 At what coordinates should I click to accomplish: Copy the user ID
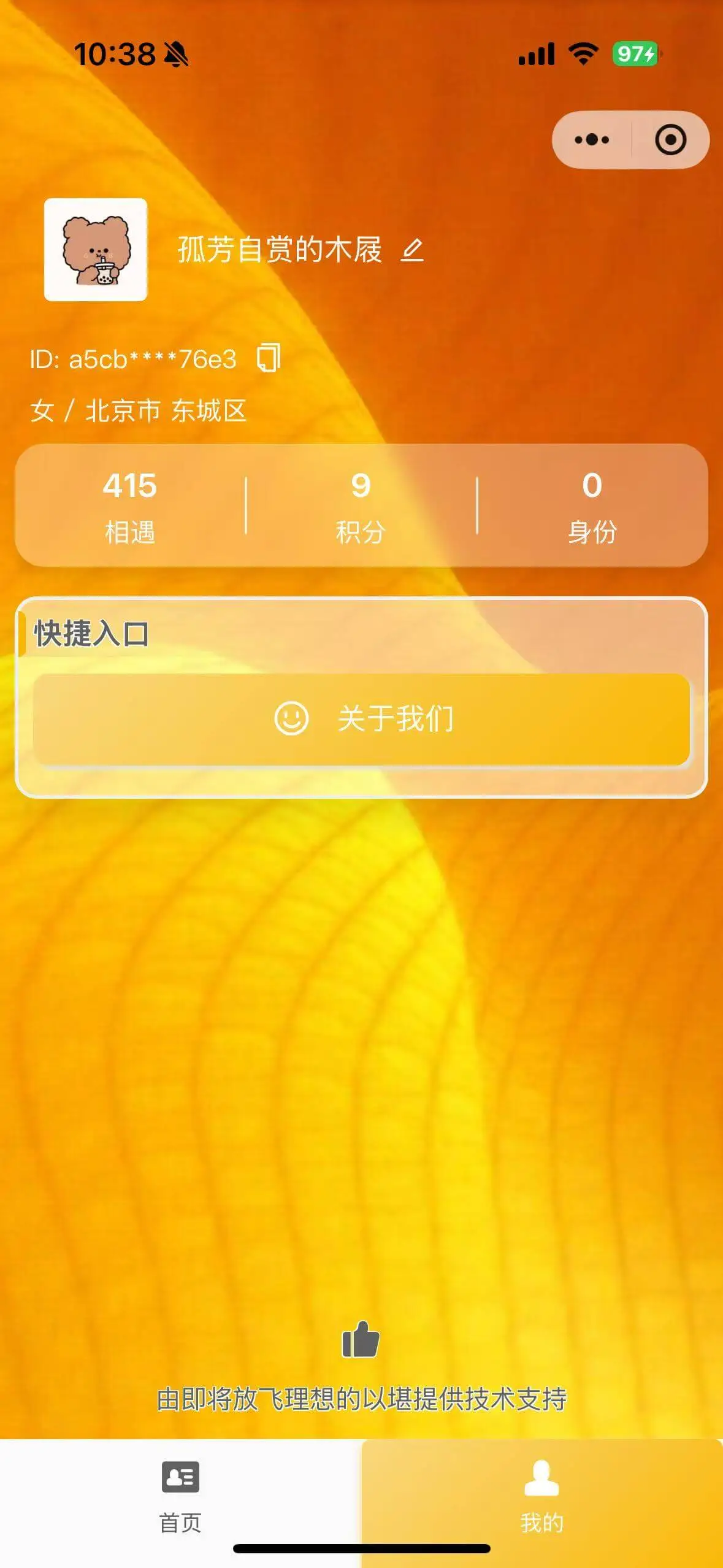(269, 358)
